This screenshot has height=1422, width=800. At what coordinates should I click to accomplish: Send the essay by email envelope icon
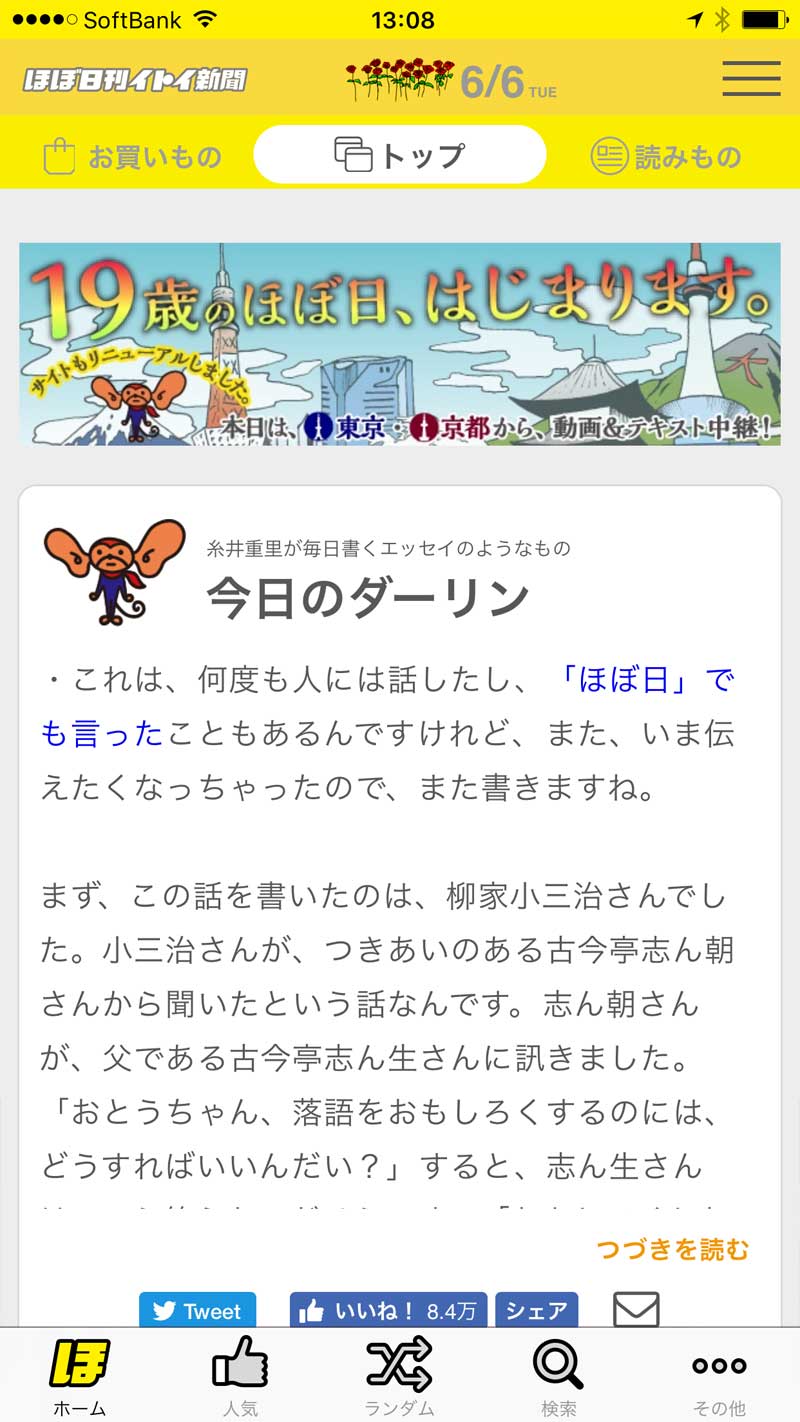click(x=636, y=1309)
